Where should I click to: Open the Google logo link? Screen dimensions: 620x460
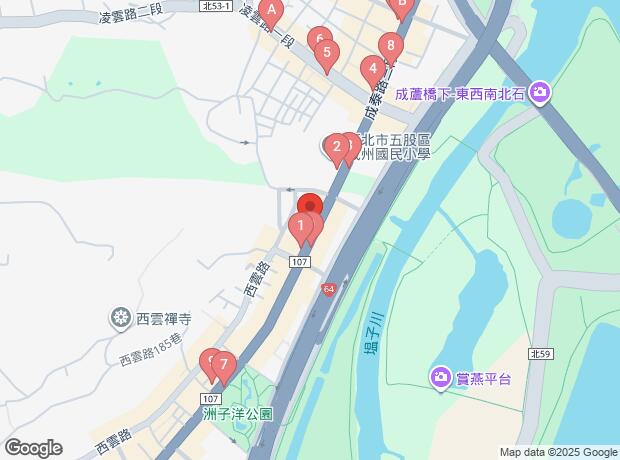(33, 447)
